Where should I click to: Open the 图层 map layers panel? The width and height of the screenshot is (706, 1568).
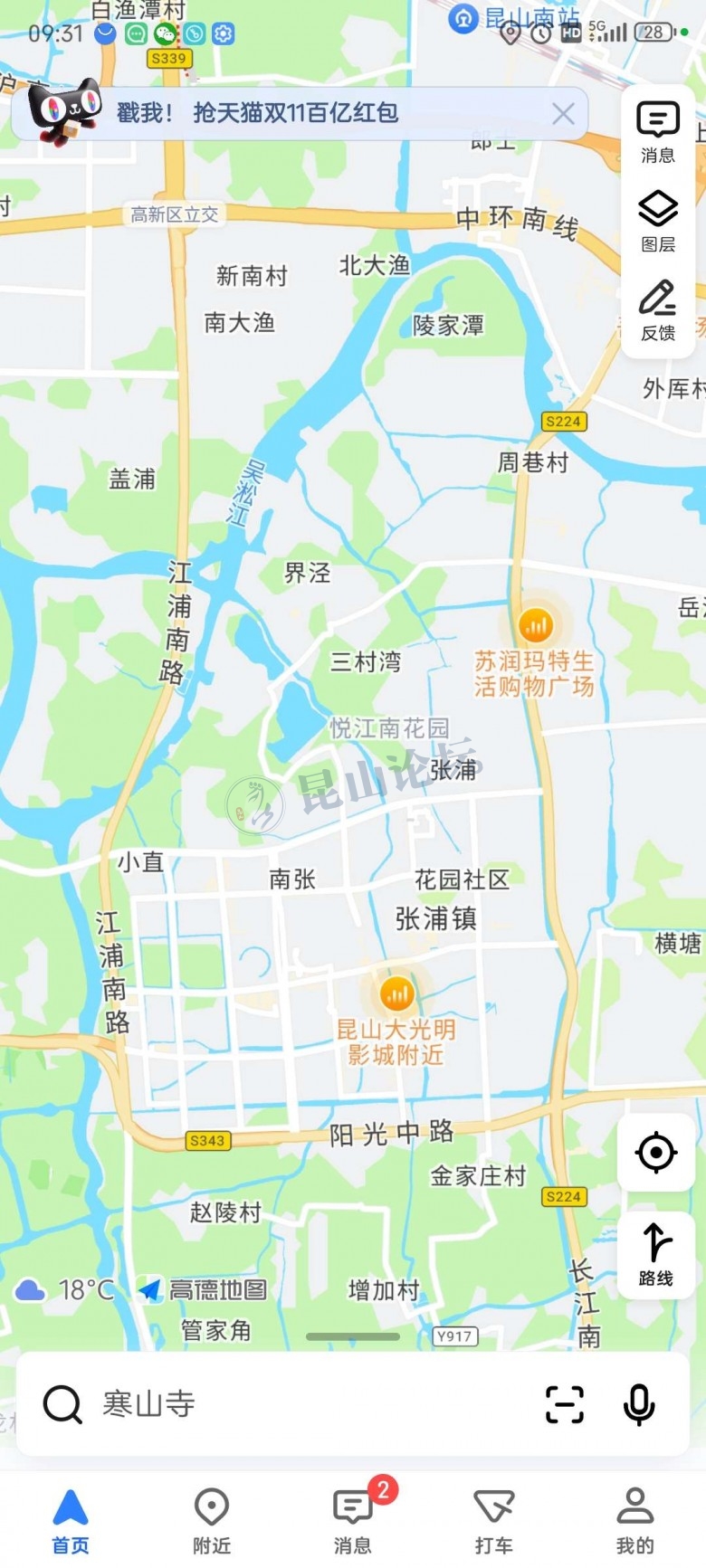[658, 221]
